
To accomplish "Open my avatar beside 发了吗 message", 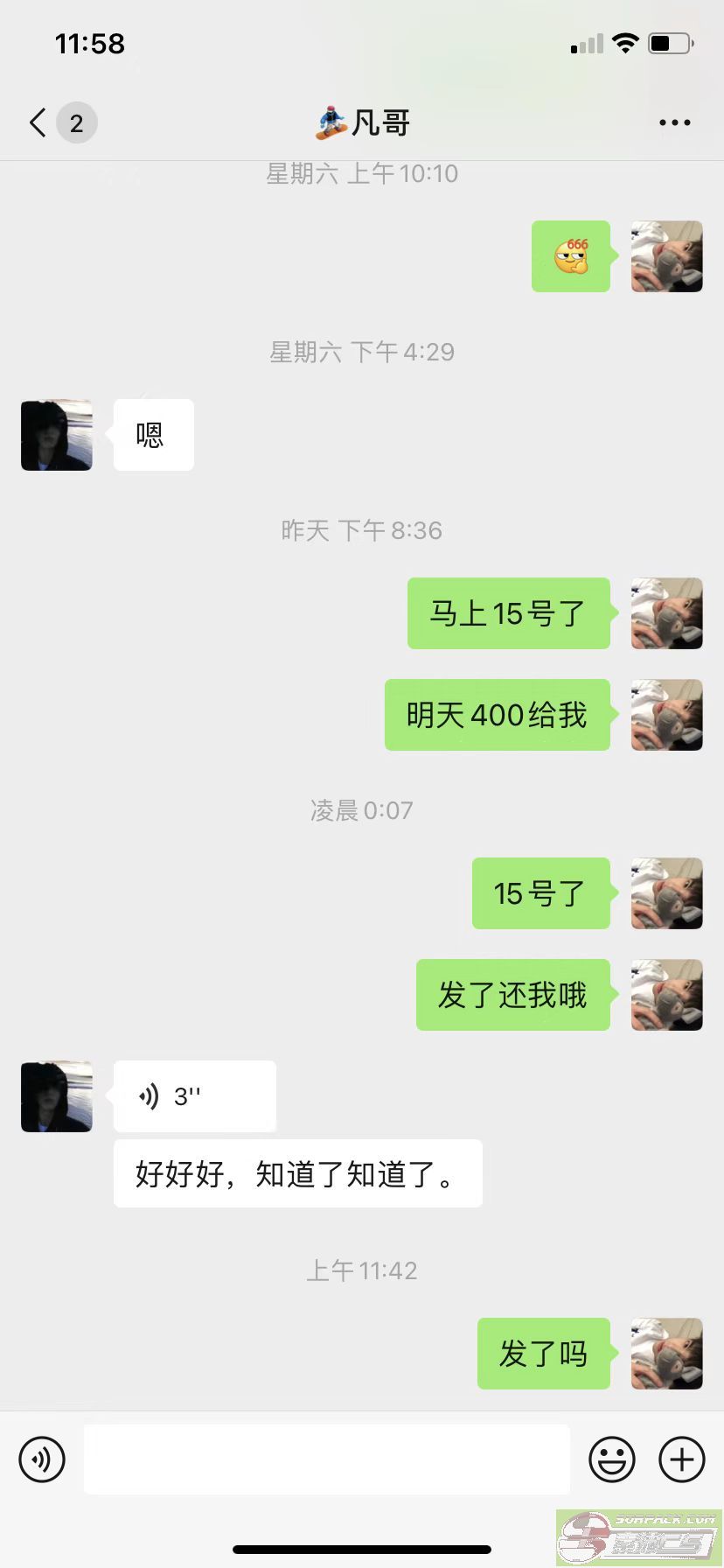I will pos(667,1354).
